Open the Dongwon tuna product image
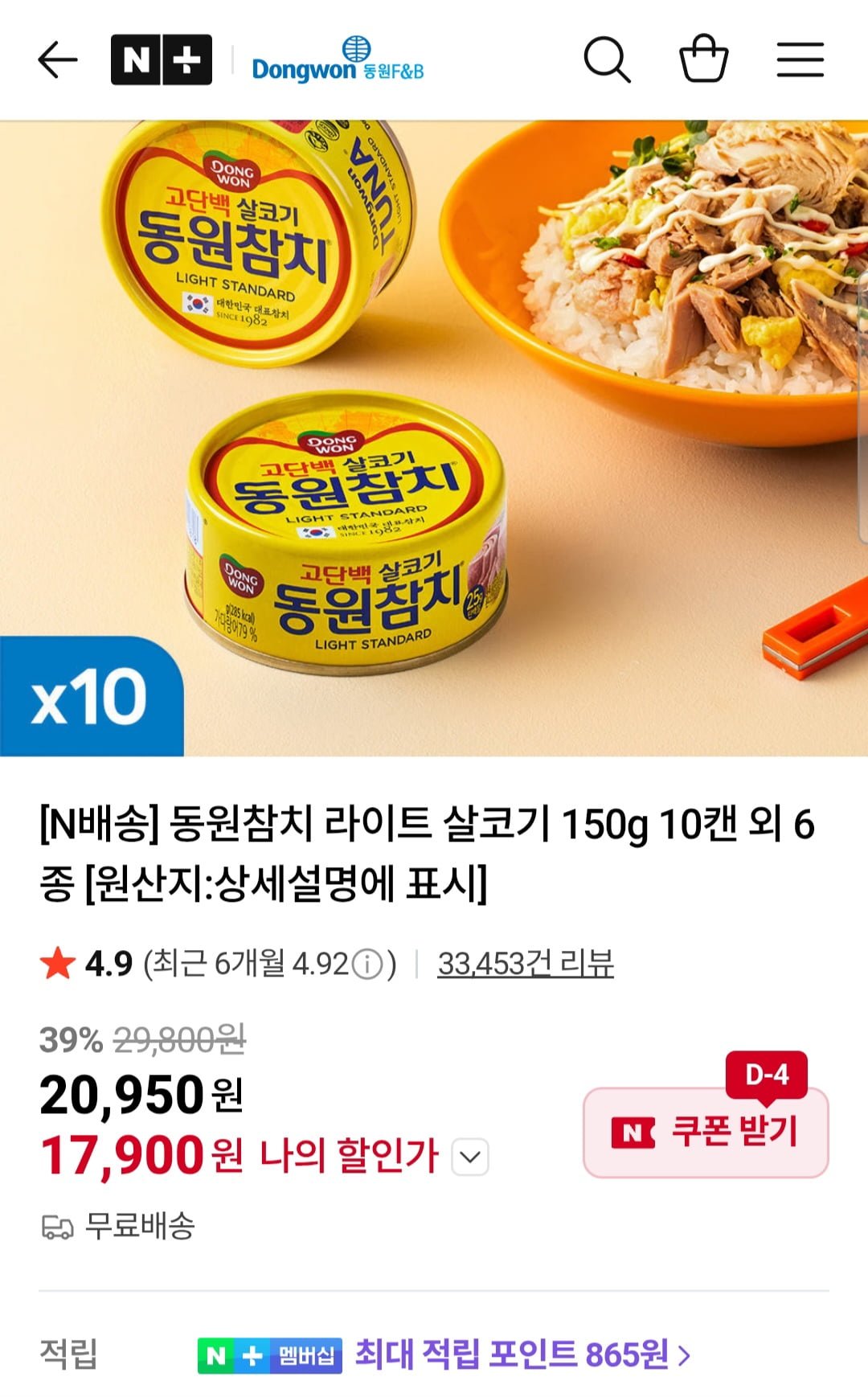 tap(434, 438)
